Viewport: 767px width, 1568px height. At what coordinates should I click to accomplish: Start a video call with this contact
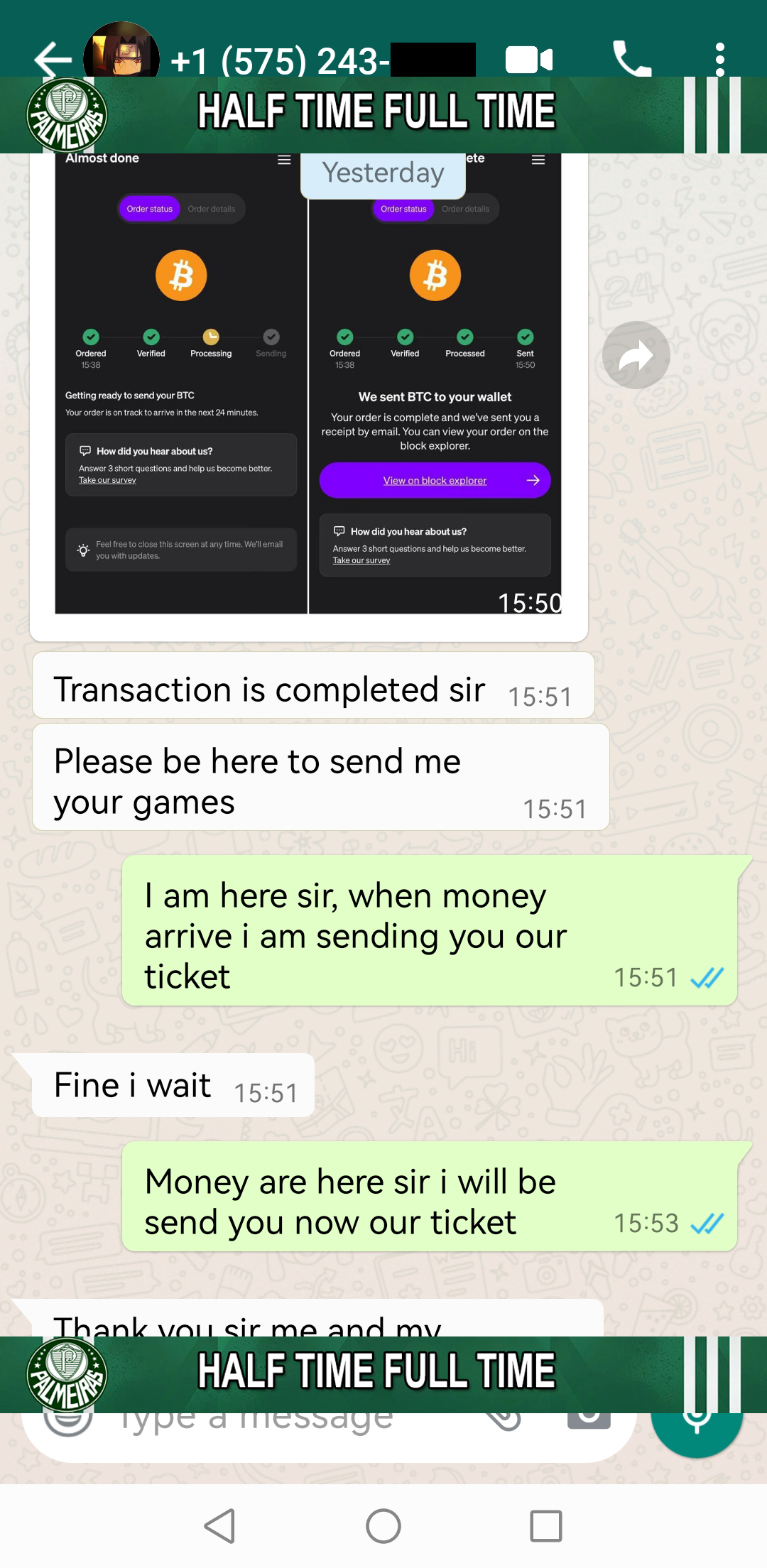coord(528,60)
